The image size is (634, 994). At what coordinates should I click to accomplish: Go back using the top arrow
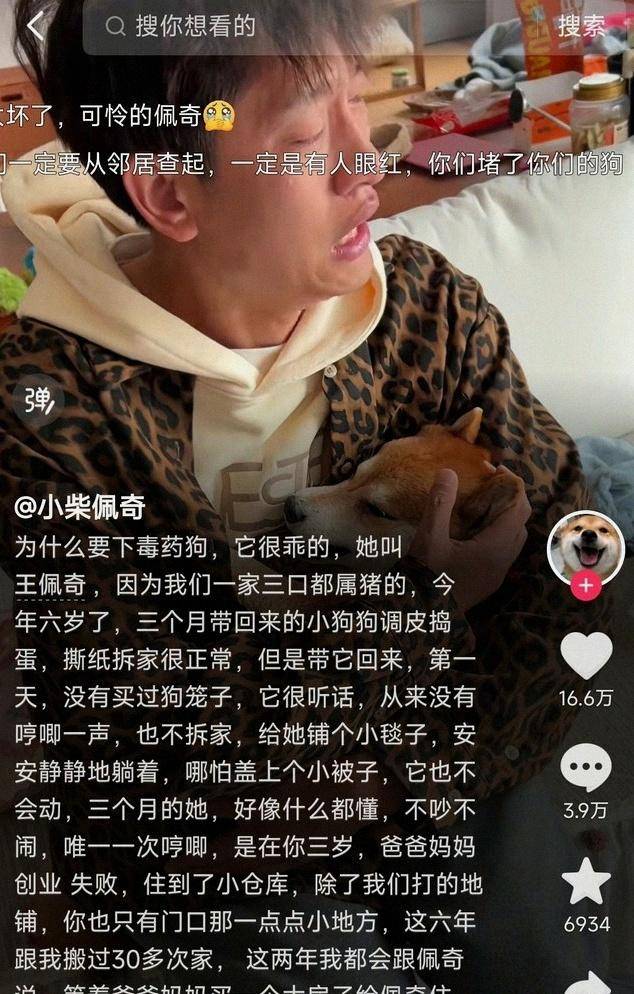36,26
